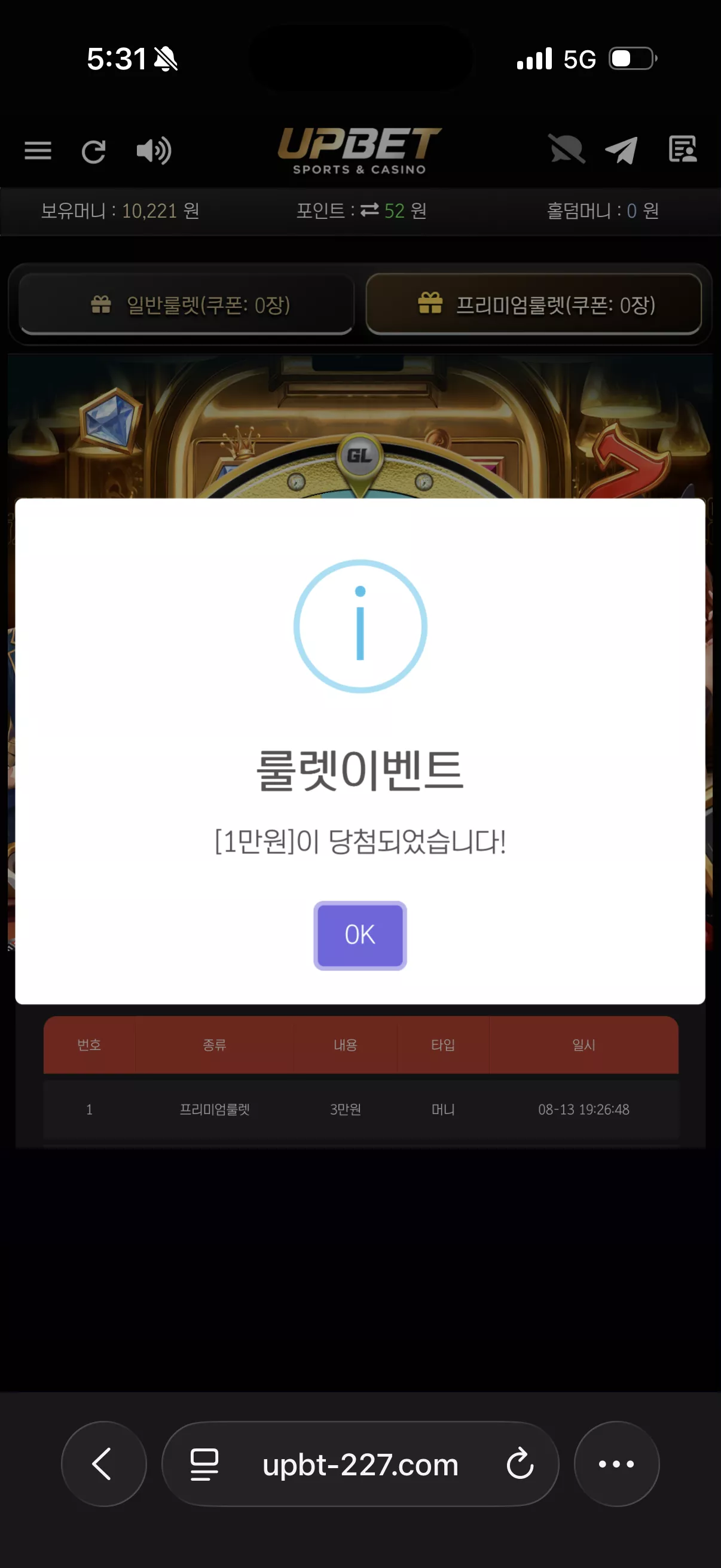Go back with the browser back arrow
Viewport: 721px width, 1568px height.
(x=103, y=1464)
